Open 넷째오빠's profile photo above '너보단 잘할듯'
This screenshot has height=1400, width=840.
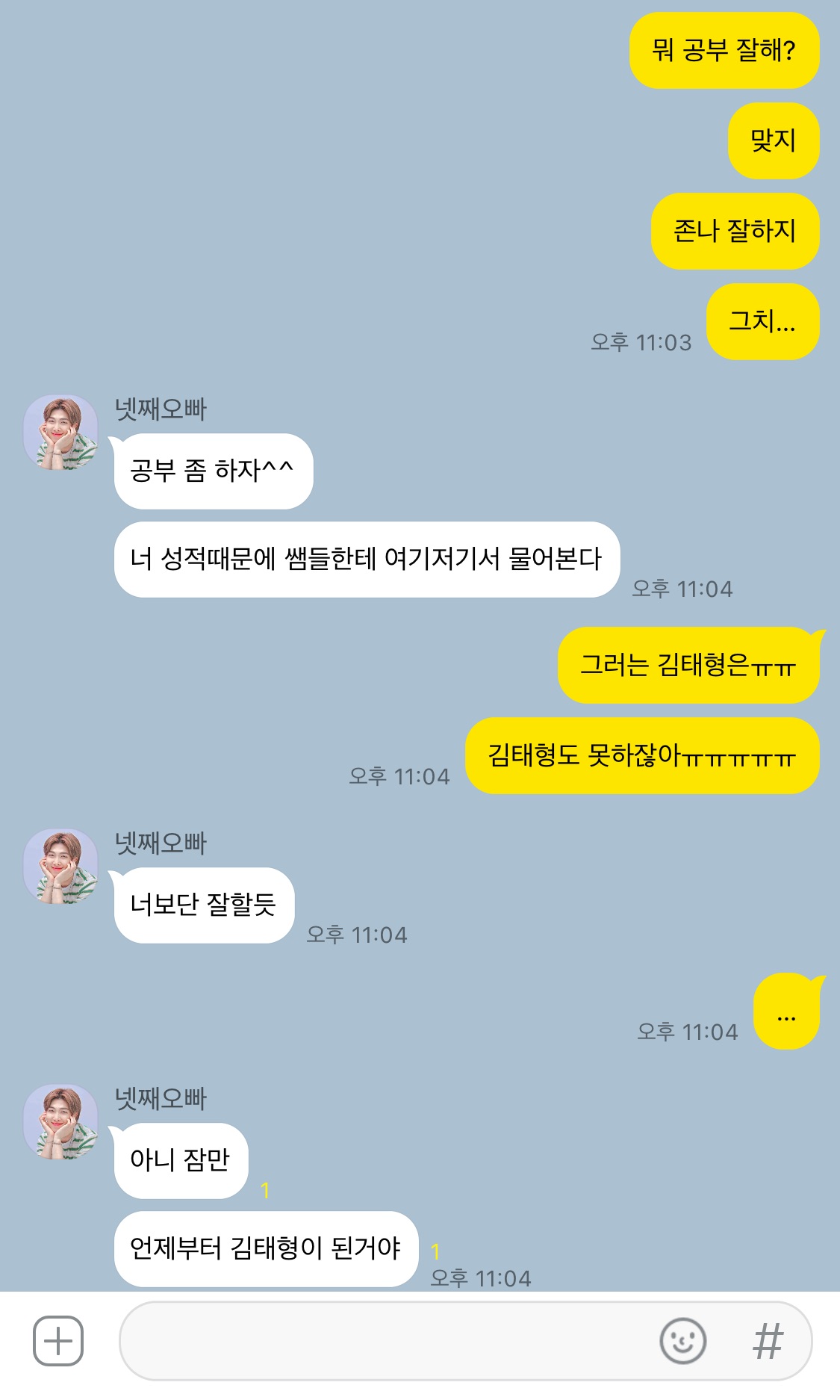[60, 867]
